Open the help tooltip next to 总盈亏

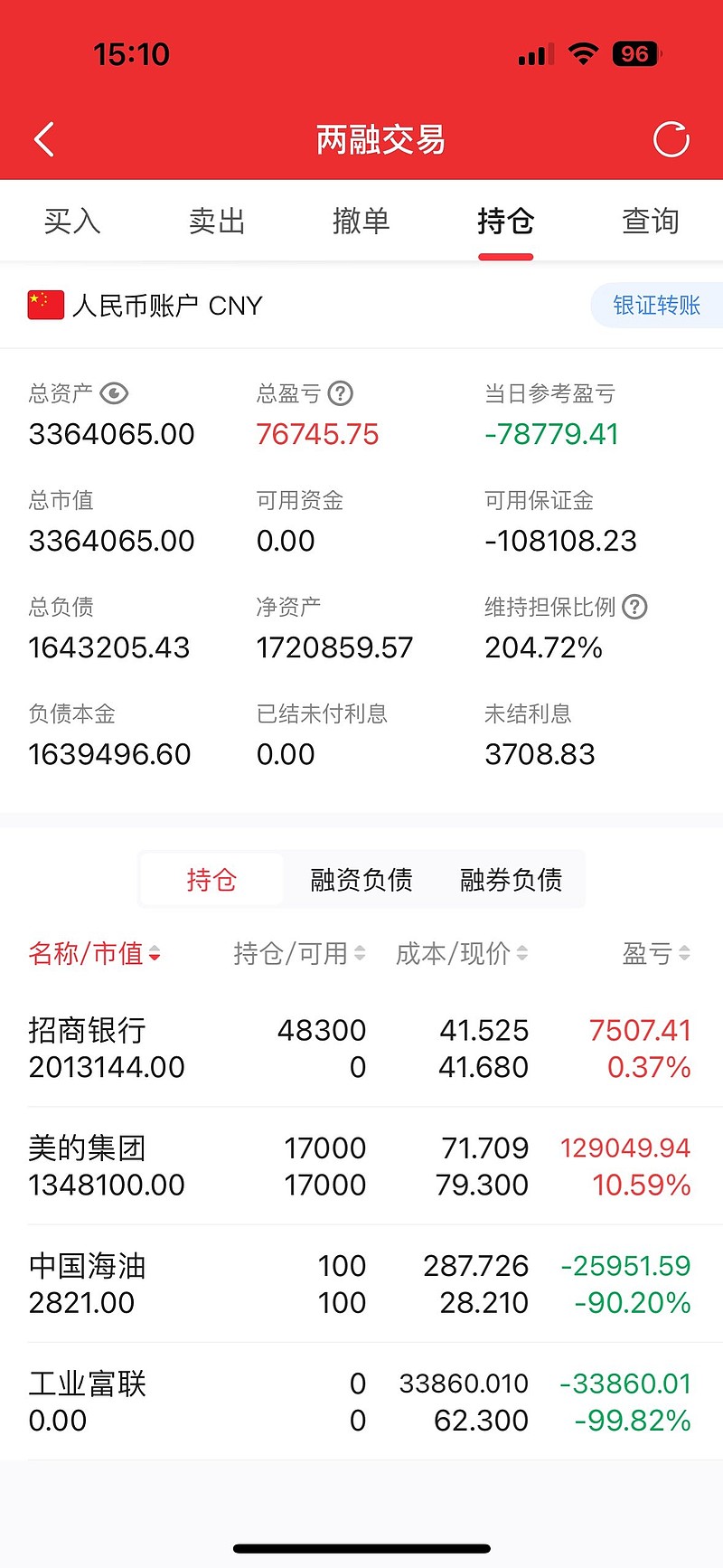(340, 393)
